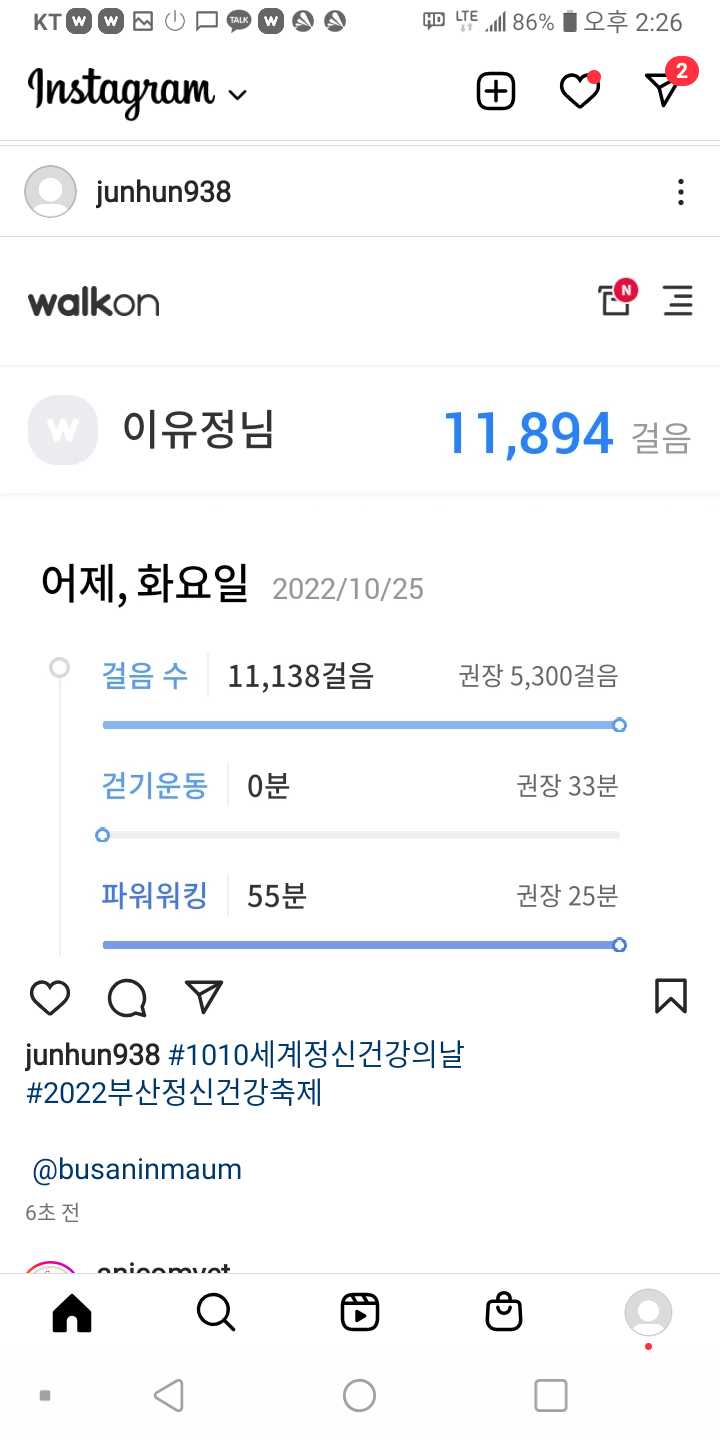View the junhun938 profile from the post header
720x1440 pixels.
pyautogui.click(x=163, y=192)
